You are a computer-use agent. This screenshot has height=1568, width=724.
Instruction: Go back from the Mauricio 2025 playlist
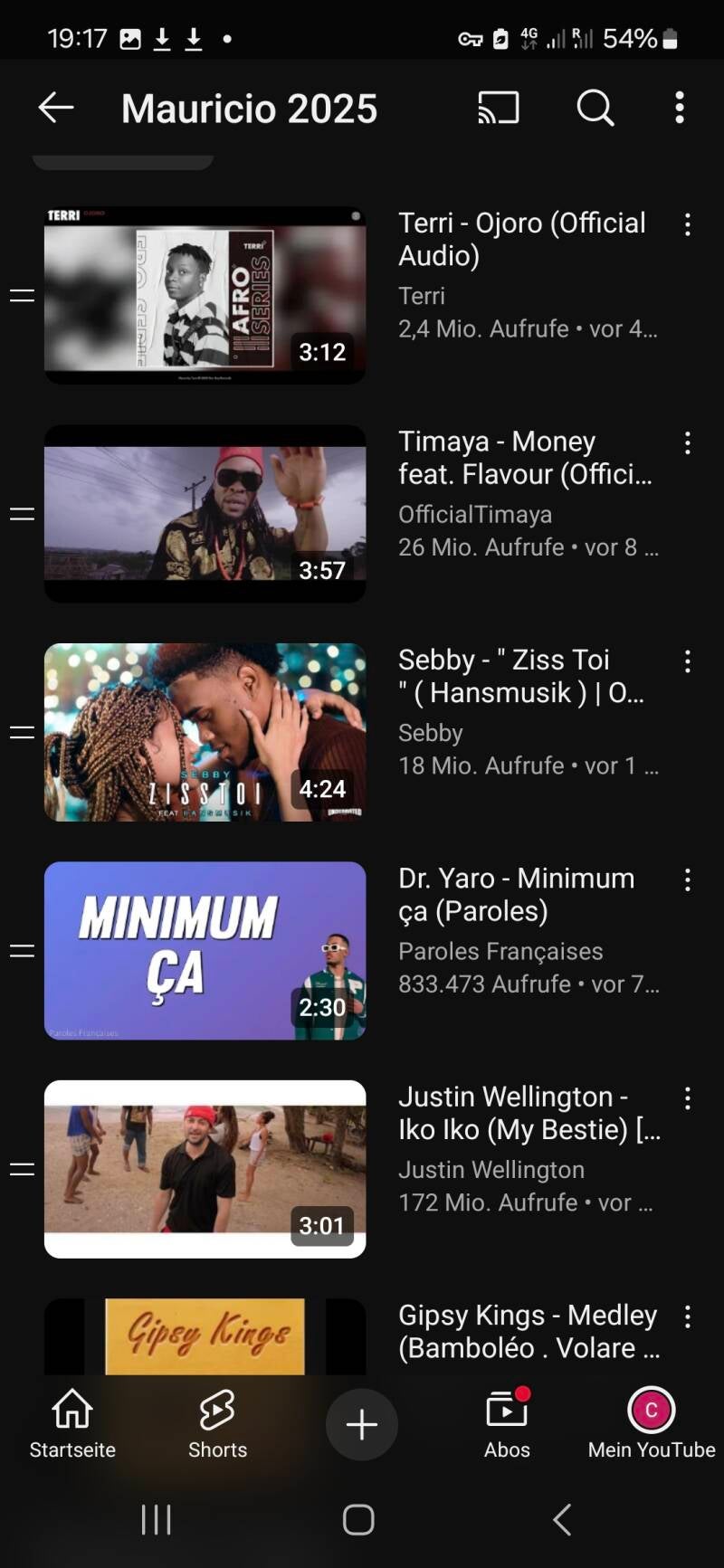pos(55,108)
